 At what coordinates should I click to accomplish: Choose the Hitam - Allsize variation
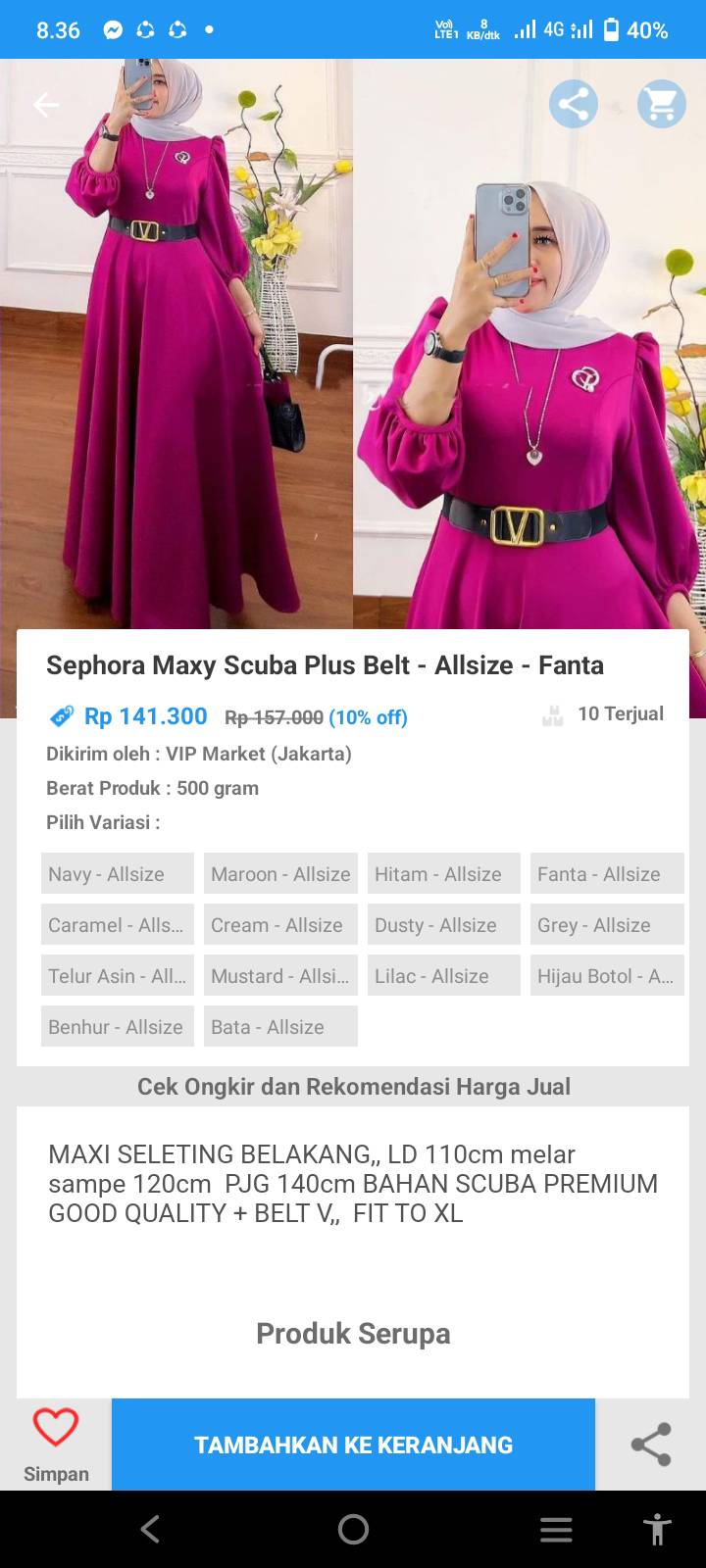click(444, 873)
